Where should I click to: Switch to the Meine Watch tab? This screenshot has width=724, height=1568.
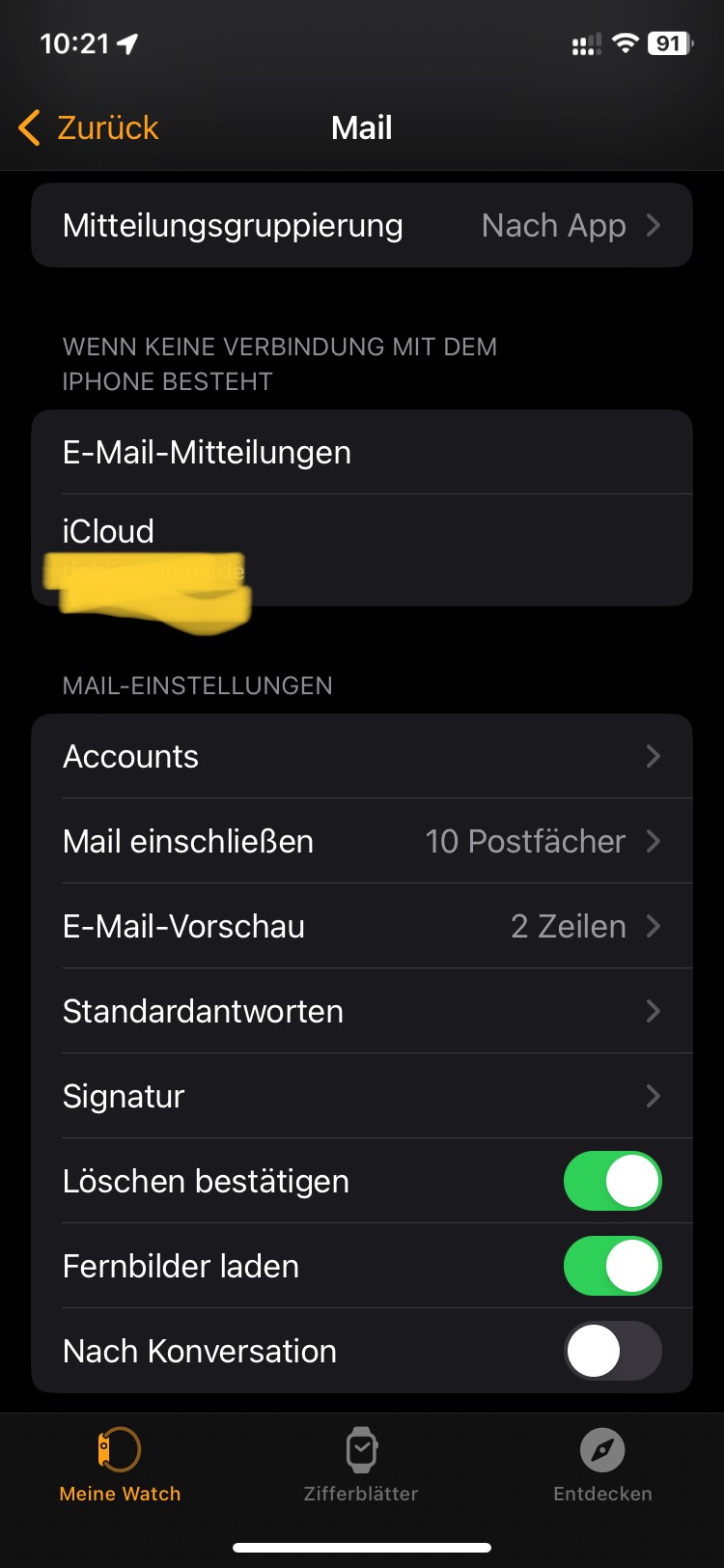click(x=120, y=1465)
